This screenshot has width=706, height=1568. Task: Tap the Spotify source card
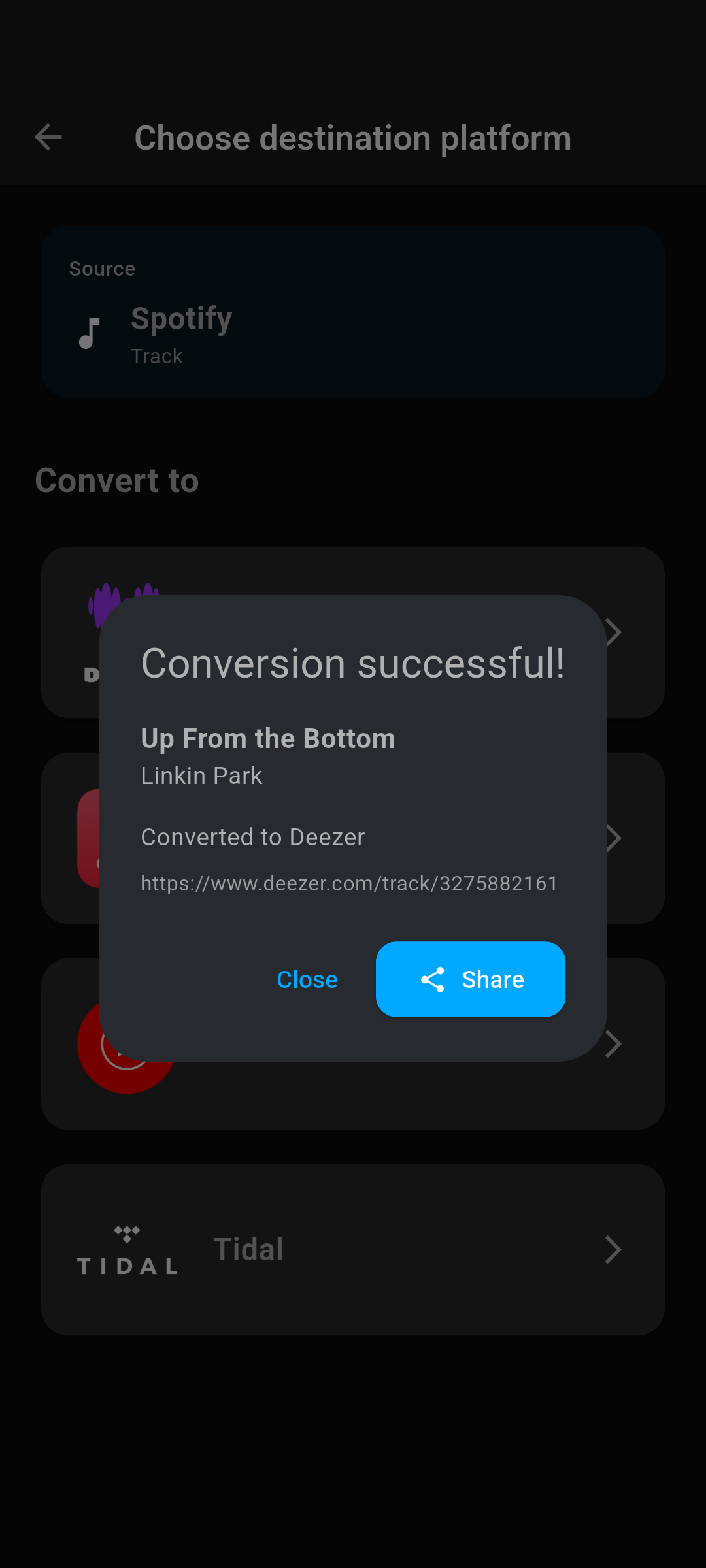click(353, 311)
